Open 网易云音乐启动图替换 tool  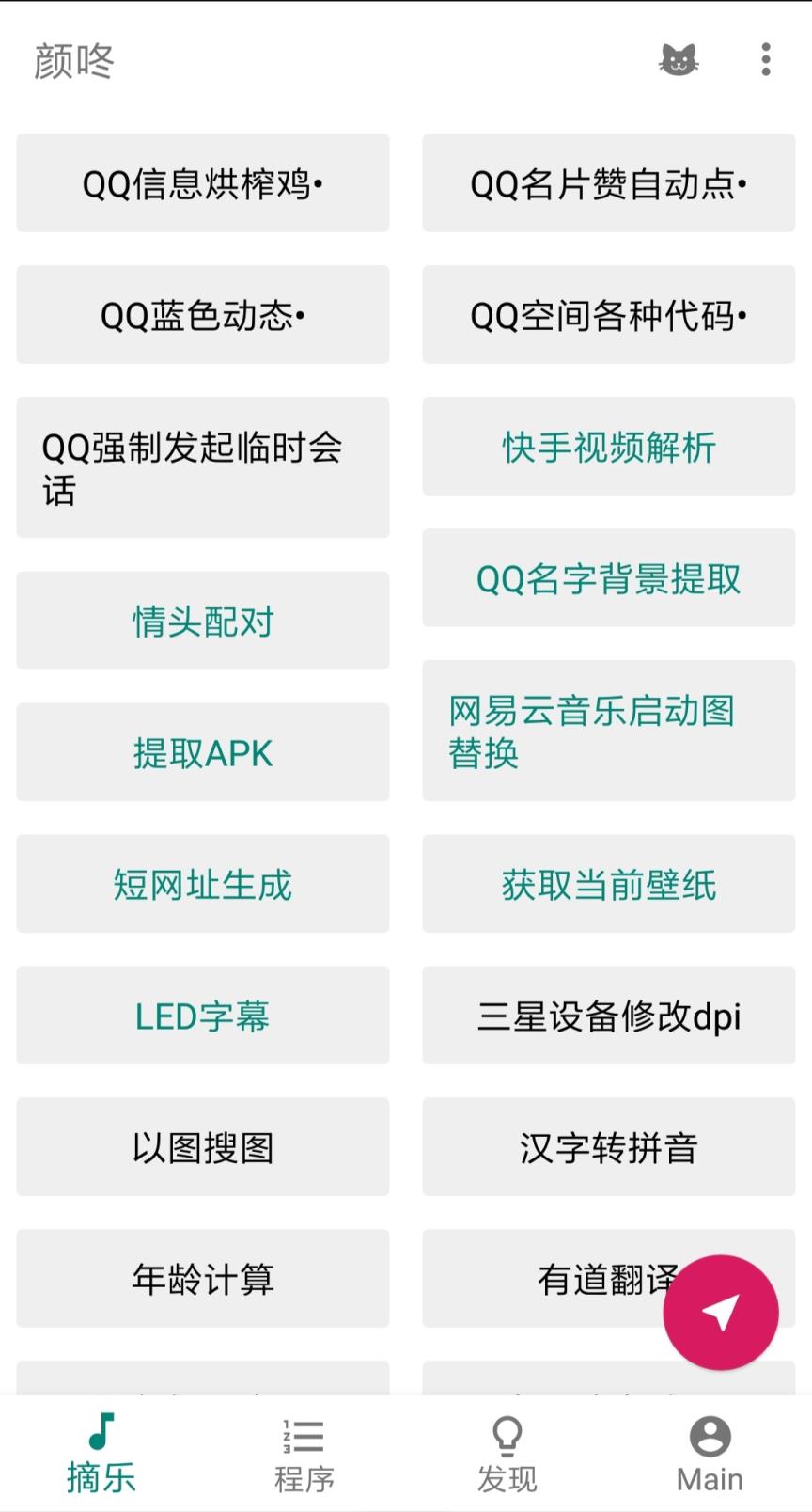608,732
